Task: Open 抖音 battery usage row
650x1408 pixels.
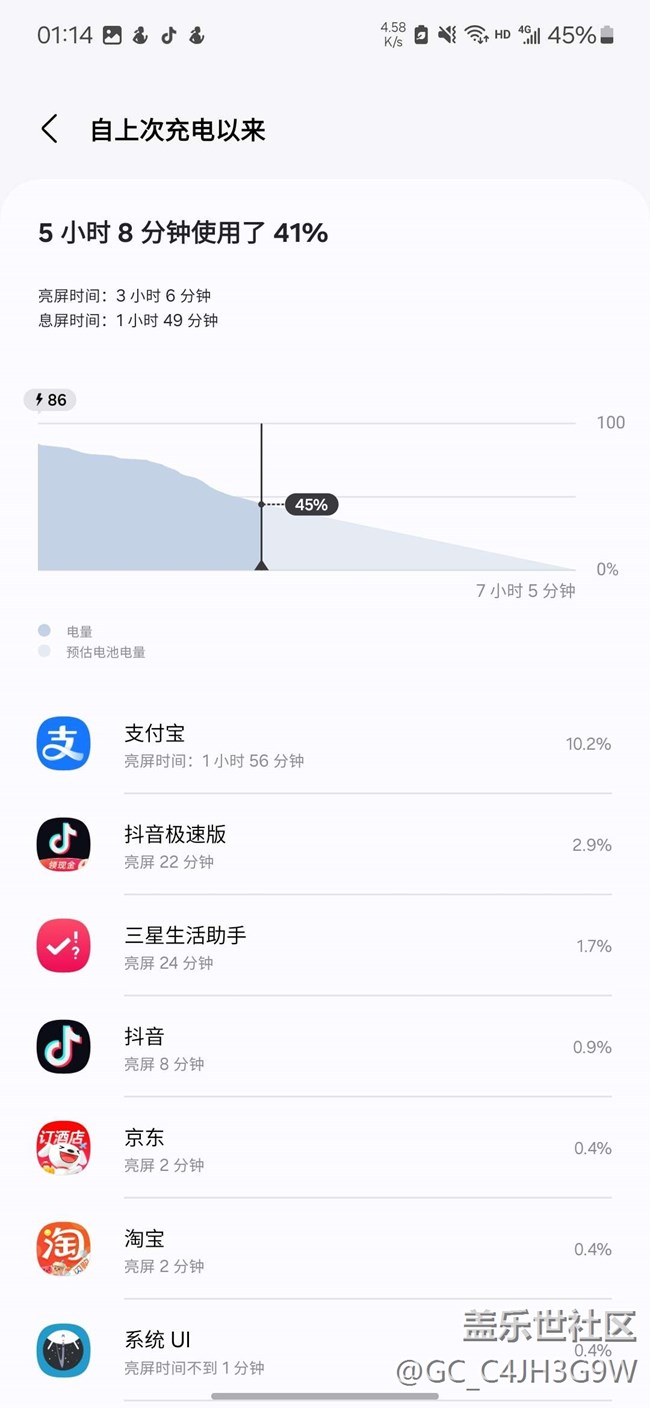Action: pyautogui.click(x=324, y=1047)
